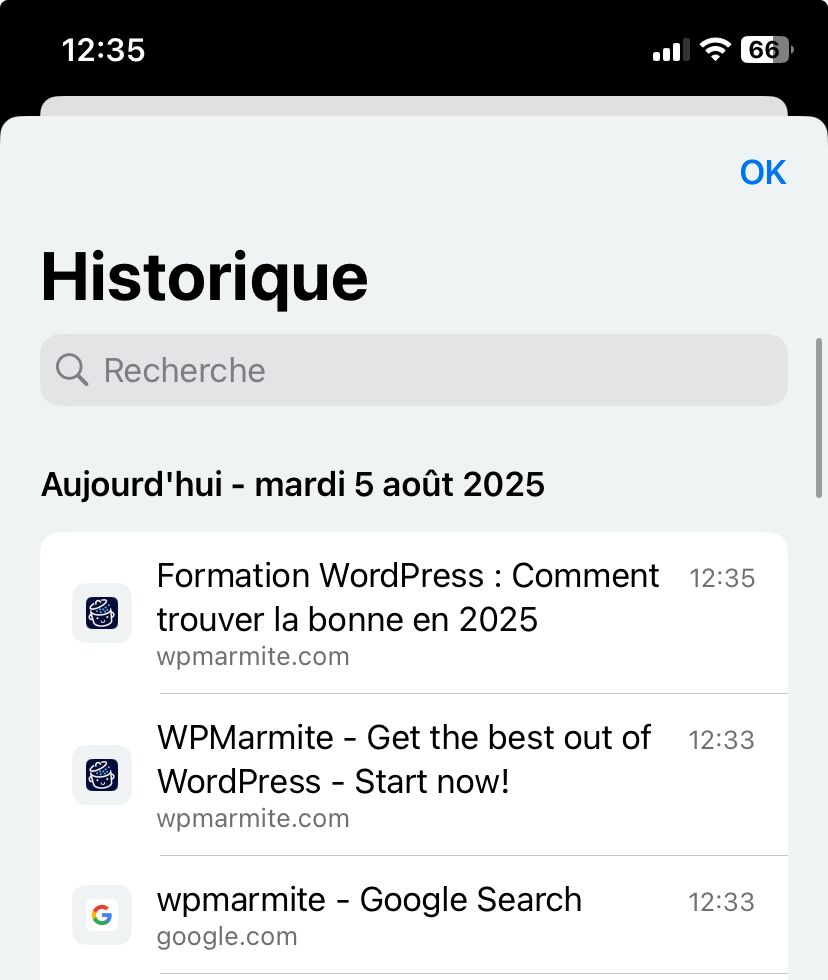828x980 pixels.
Task: Tap the Google favicon beside the wpmarmite search entry
Action: coord(101,914)
